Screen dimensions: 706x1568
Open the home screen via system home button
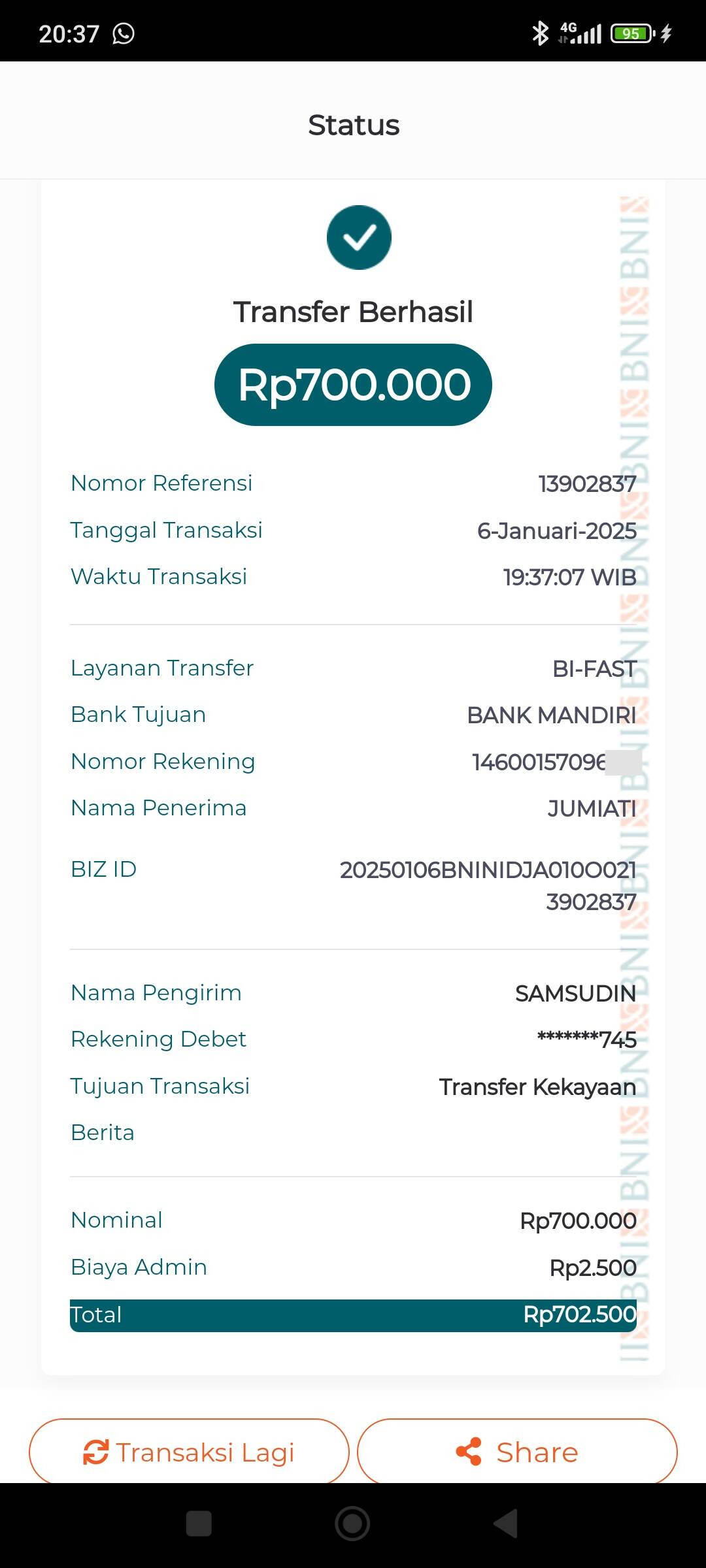[x=352, y=1524]
